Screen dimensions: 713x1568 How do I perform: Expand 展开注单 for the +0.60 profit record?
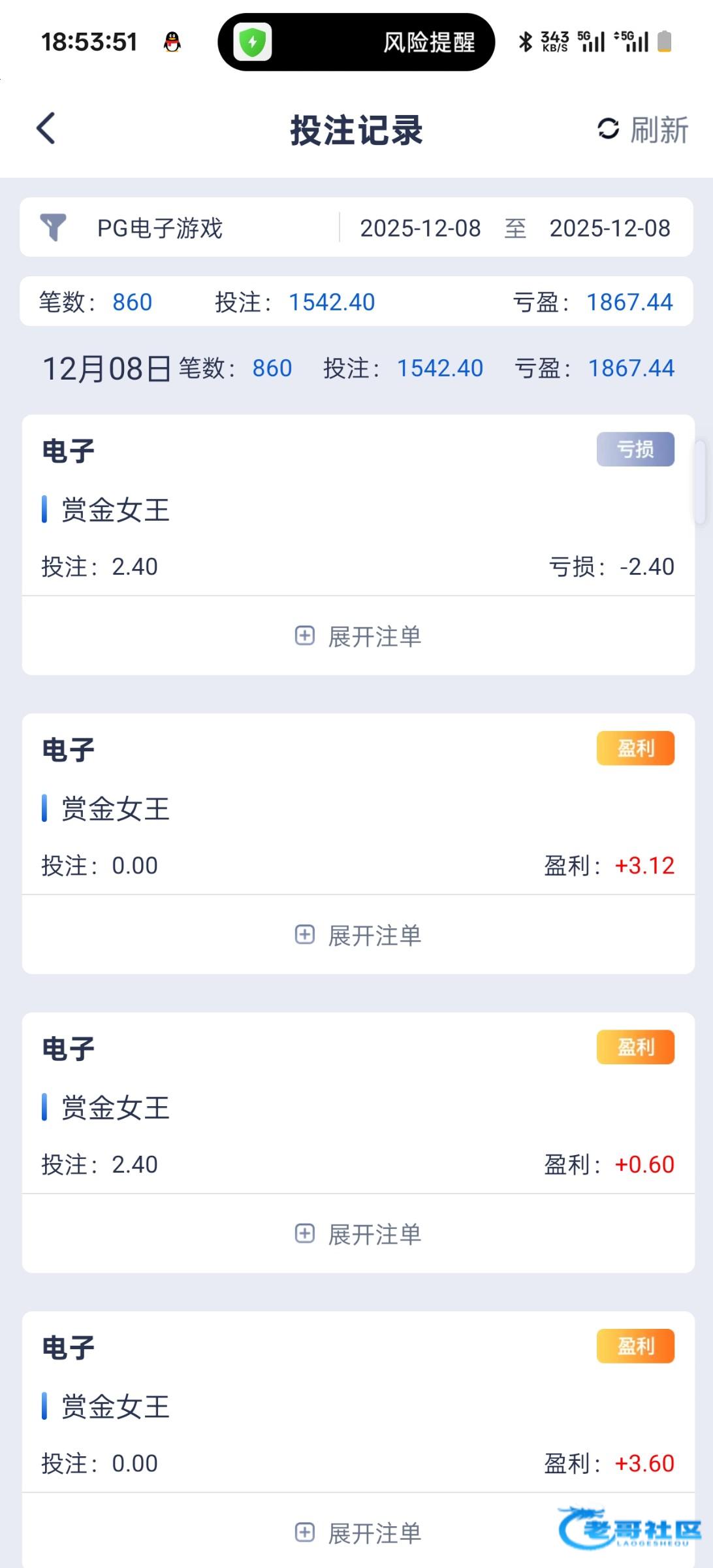point(358,1234)
